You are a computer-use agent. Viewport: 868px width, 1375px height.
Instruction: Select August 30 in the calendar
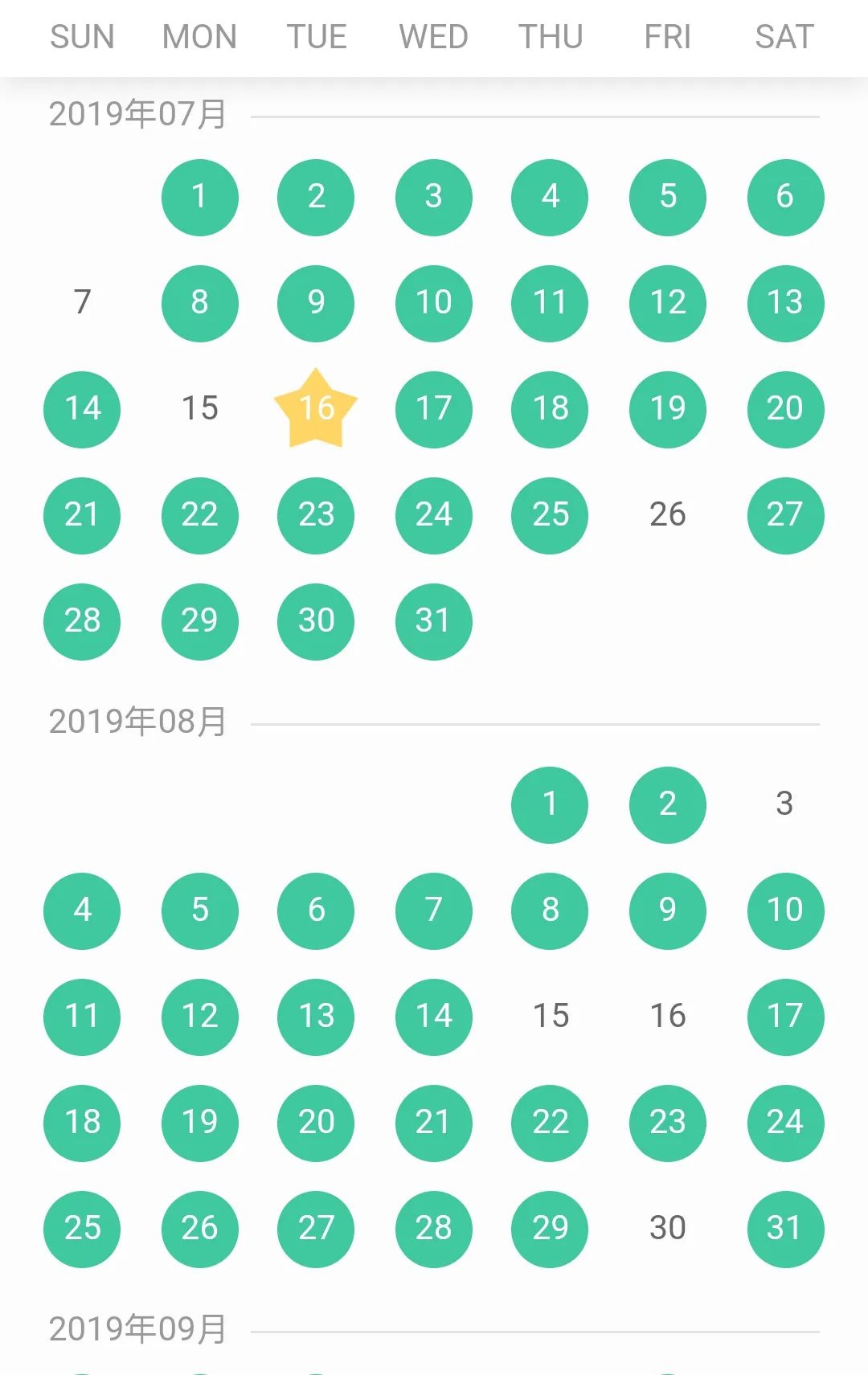pyautogui.click(x=667, y=1229)
